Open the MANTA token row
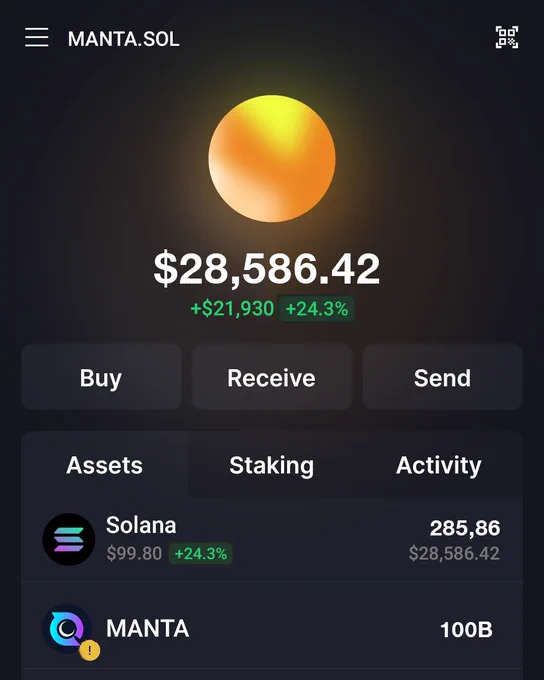Viewport: 544px width, 680px height. (x=272, y=628)
